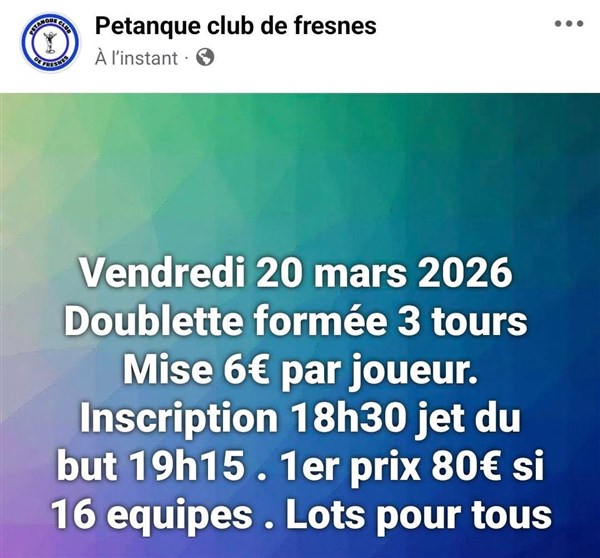The width and height of the screenshot is (600, 558).
Task: Tap the club's profile picture
Action: (49, 42)
